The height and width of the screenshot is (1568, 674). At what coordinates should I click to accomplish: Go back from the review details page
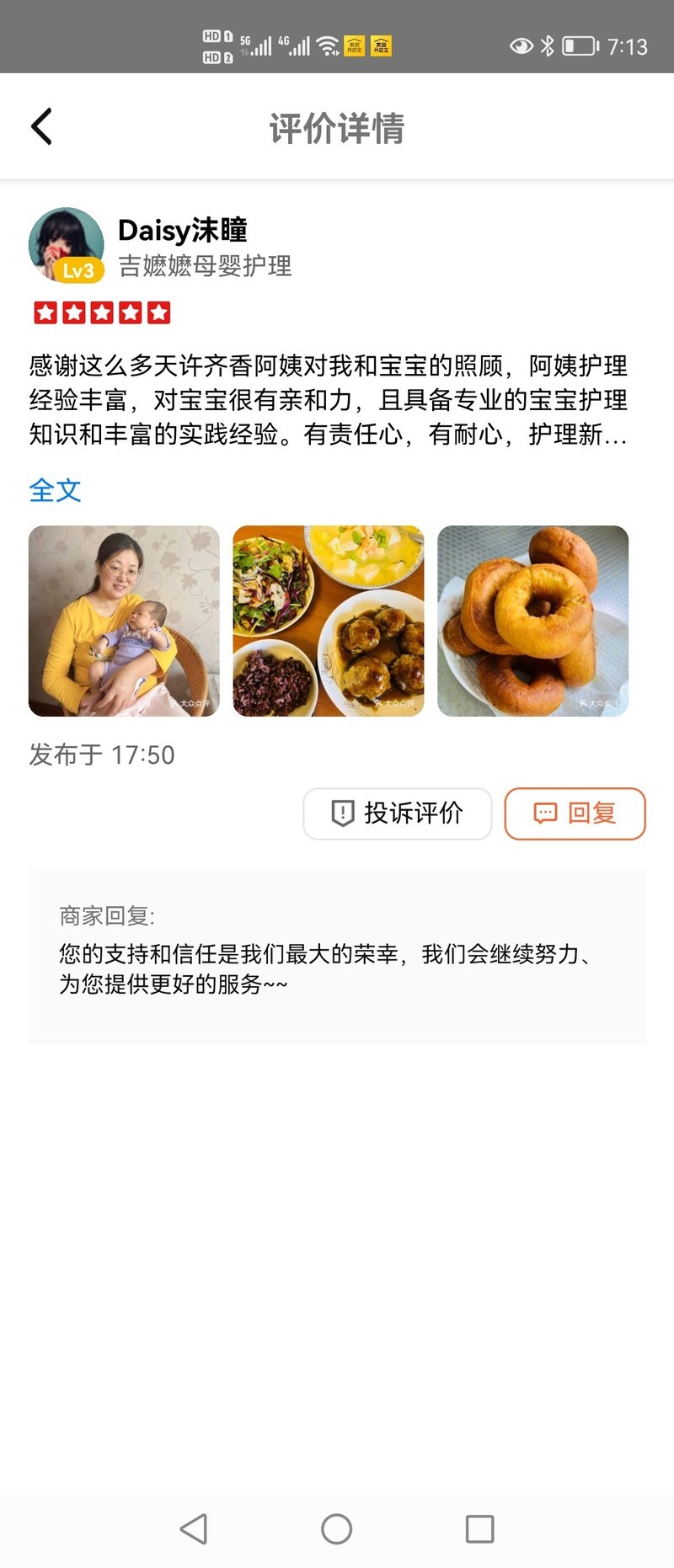(42, 127)
